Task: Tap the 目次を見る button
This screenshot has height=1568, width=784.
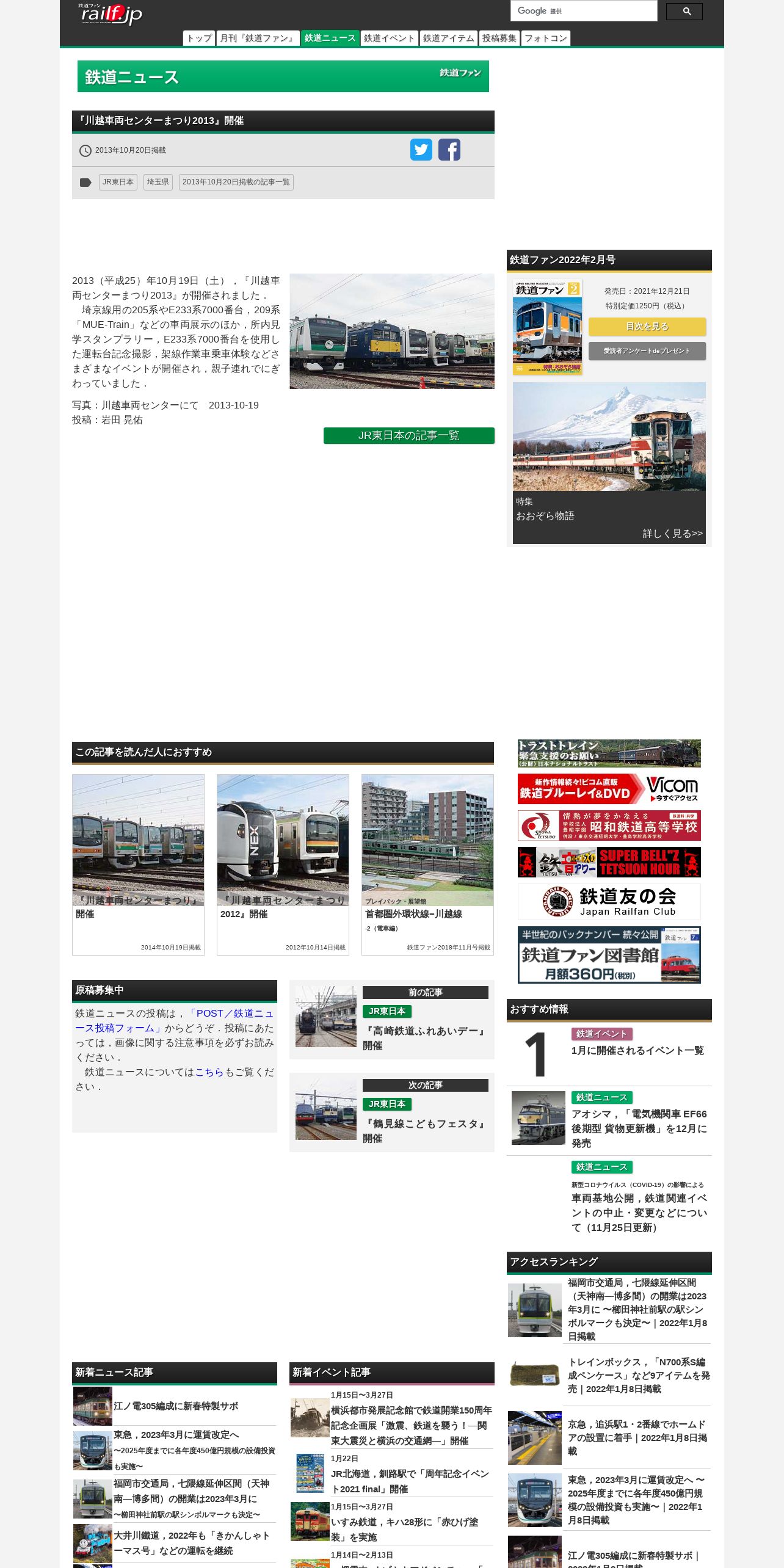Action: [647, 327]
